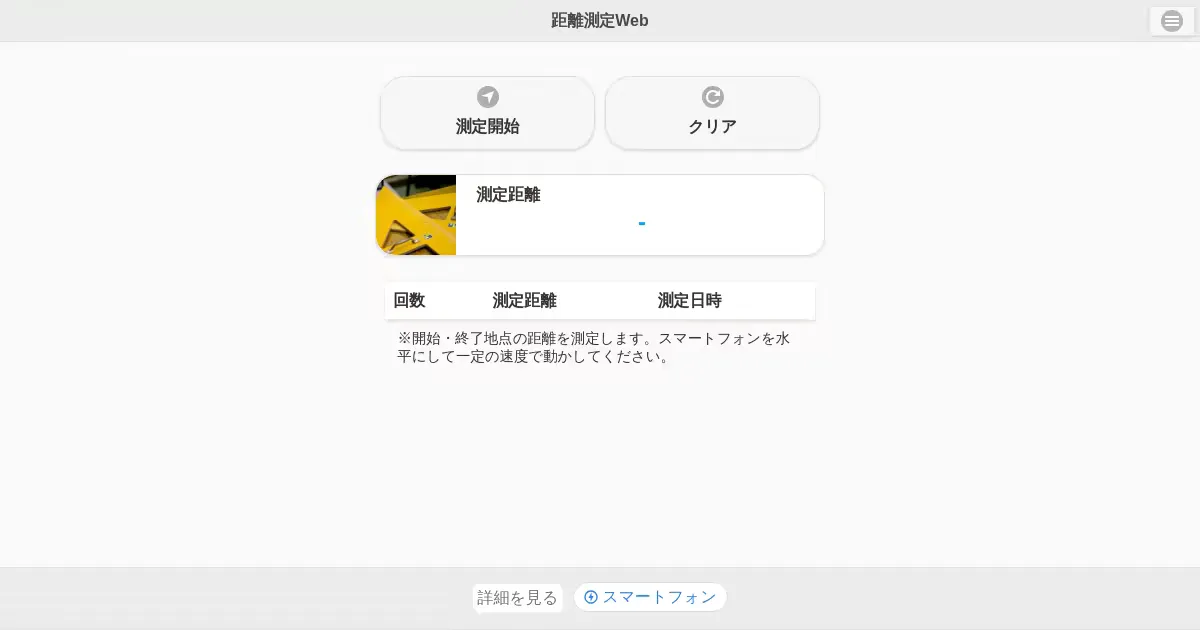Clear measurements with the クリア button
This screenshot has height=630, width=1200.
tap(712, 113)
